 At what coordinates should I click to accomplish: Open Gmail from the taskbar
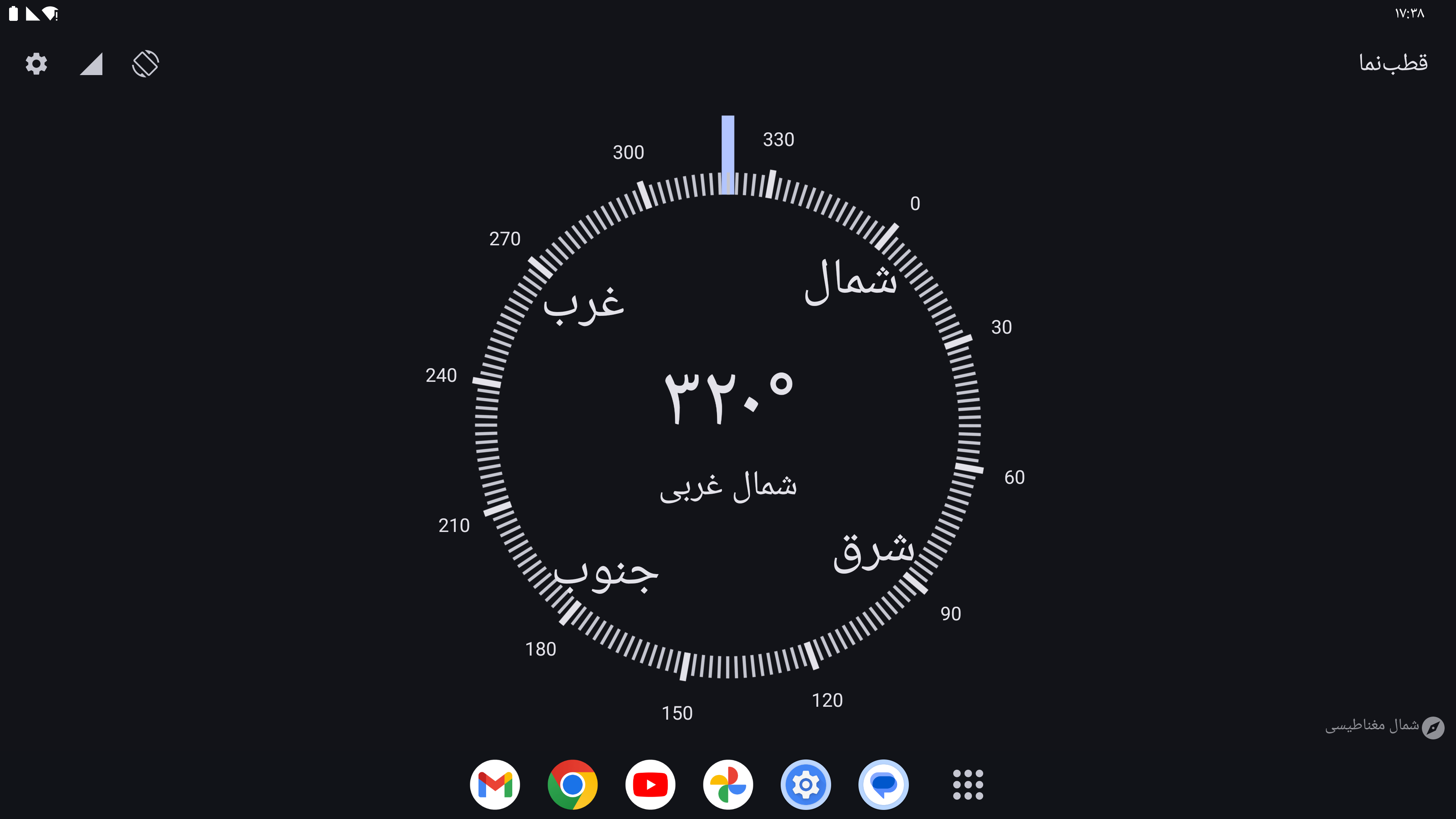(494, 784)
